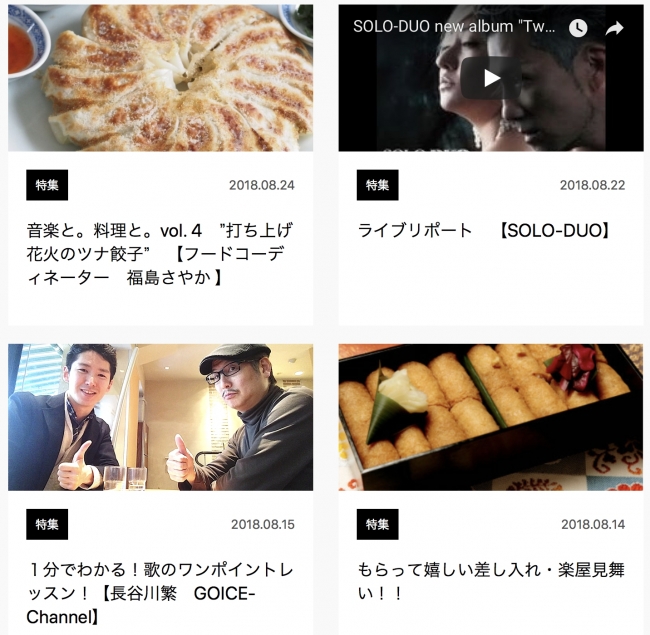Open the SOLO-DUO live report article

point(484,231)
